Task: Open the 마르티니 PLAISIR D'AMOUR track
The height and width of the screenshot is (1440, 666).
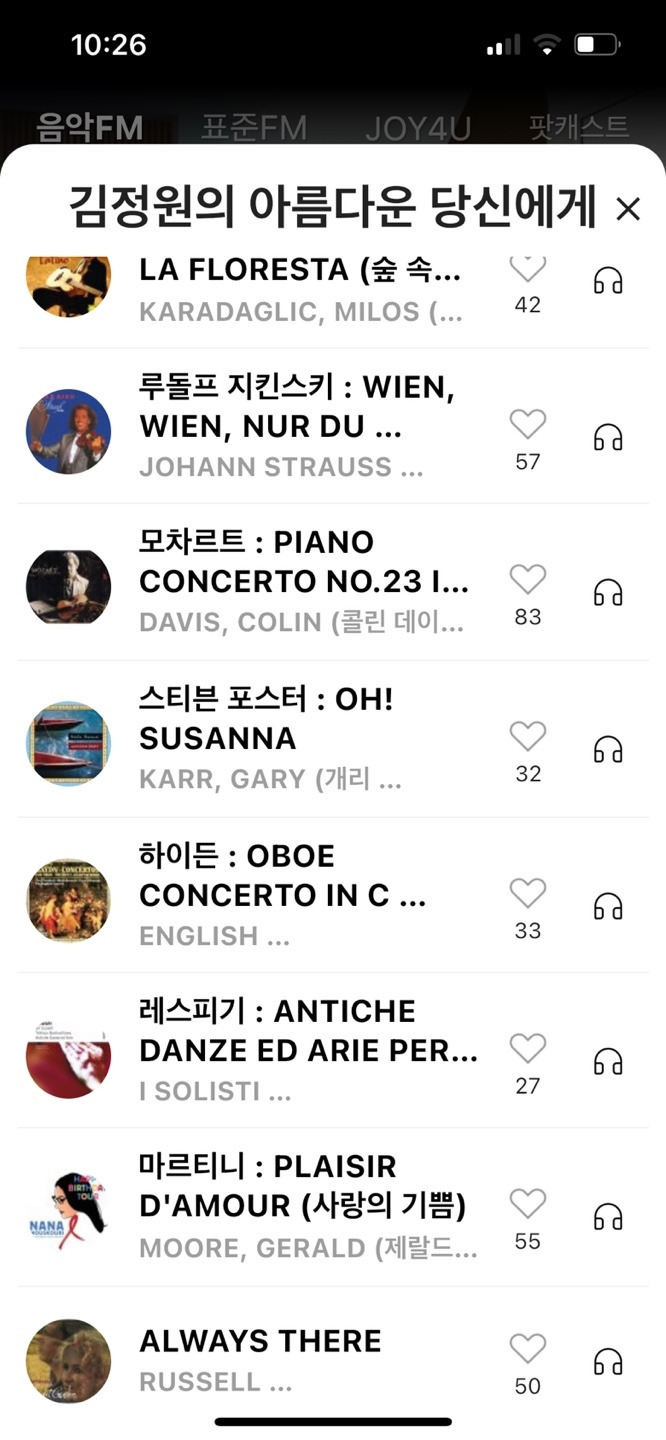Action: 303,1206
